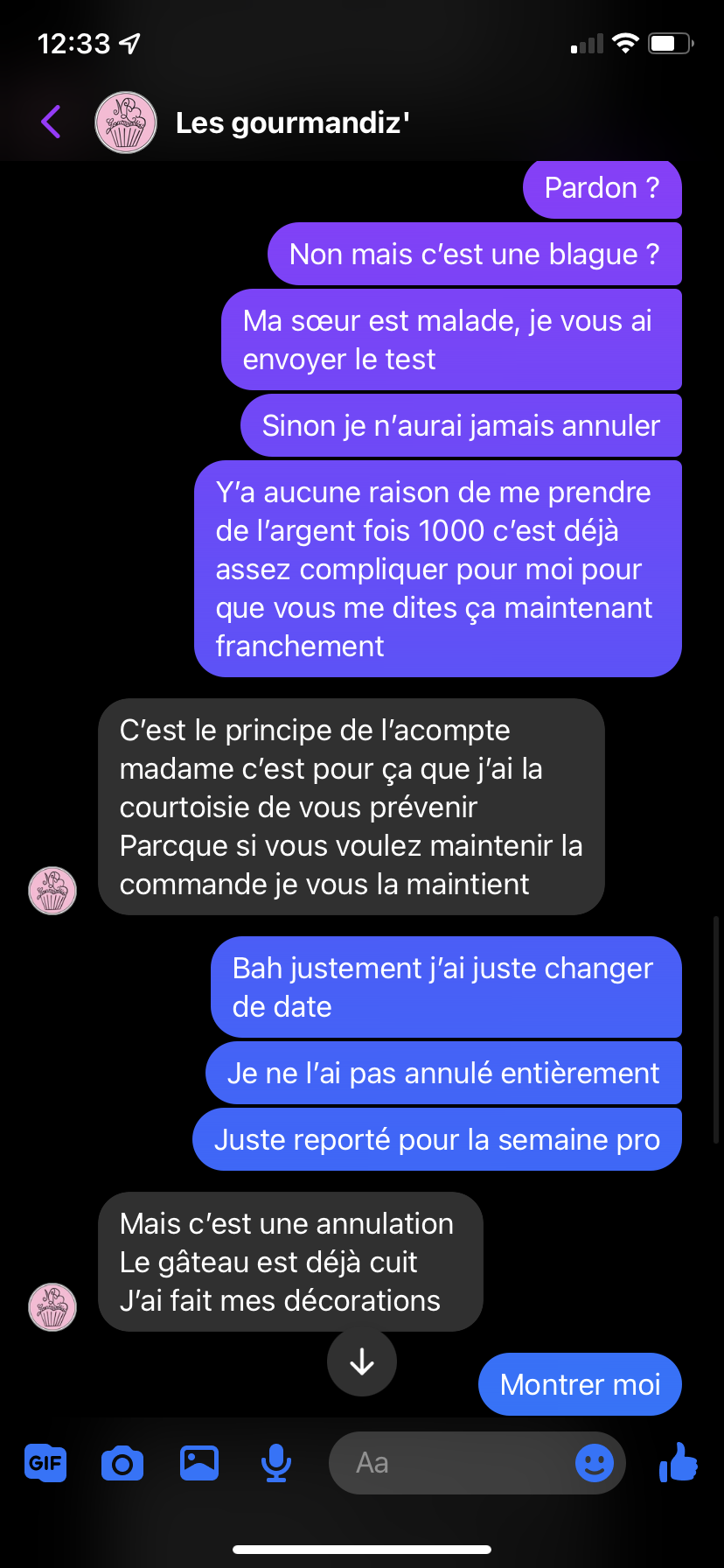Go back to the conversations list
This screenshot has height=1568, width=724.
(x=51, y=122)
